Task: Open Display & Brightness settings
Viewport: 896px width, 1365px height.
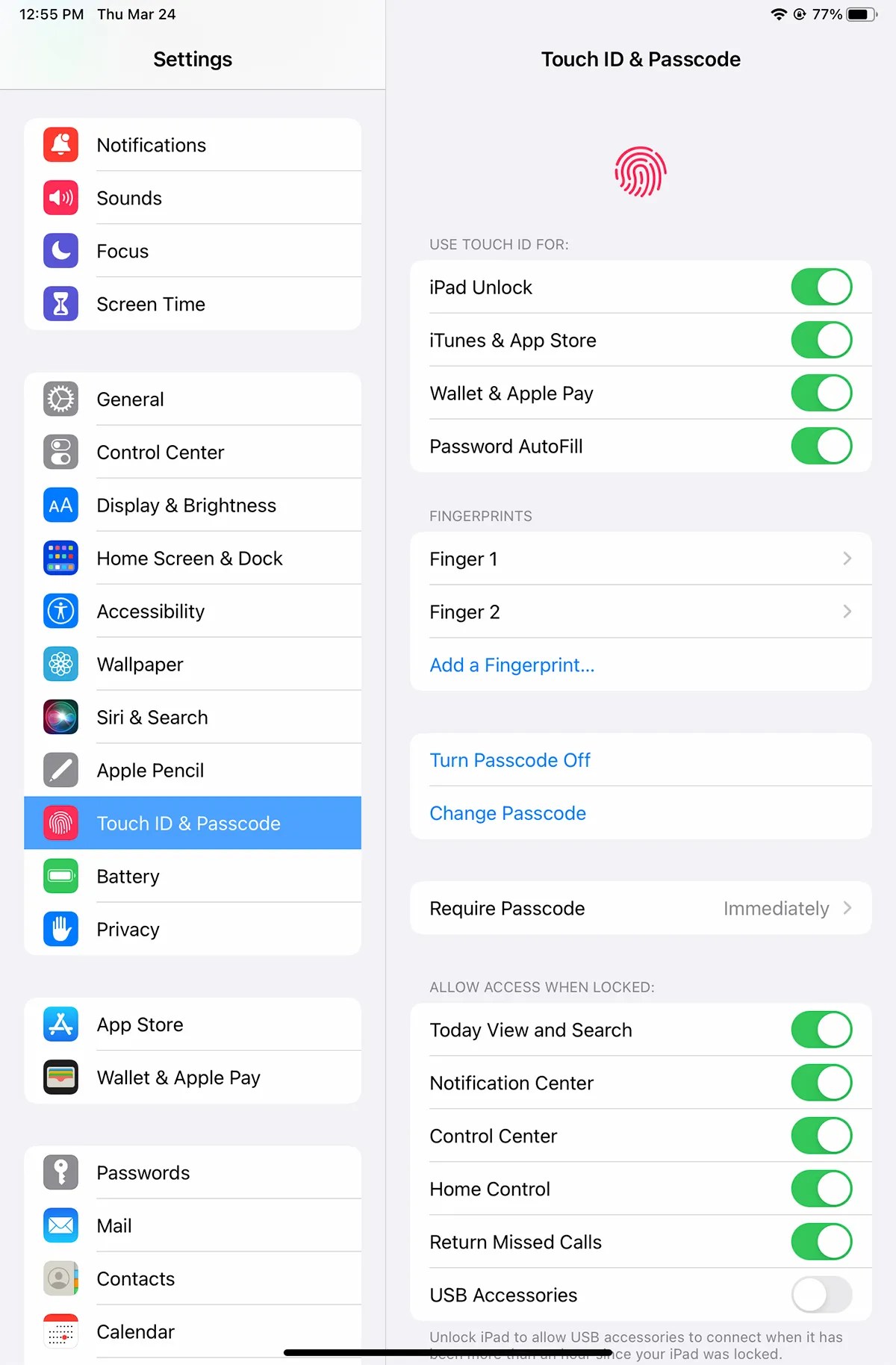Action: 193,505
